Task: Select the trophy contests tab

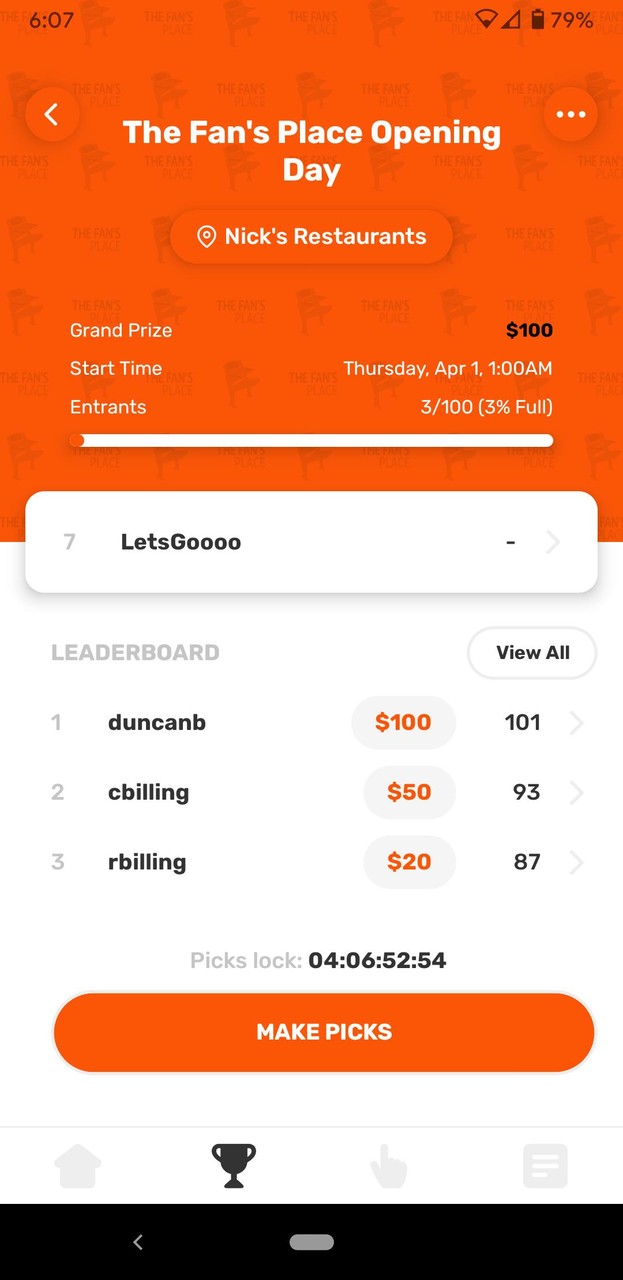Action: [x=234, y=1166]
